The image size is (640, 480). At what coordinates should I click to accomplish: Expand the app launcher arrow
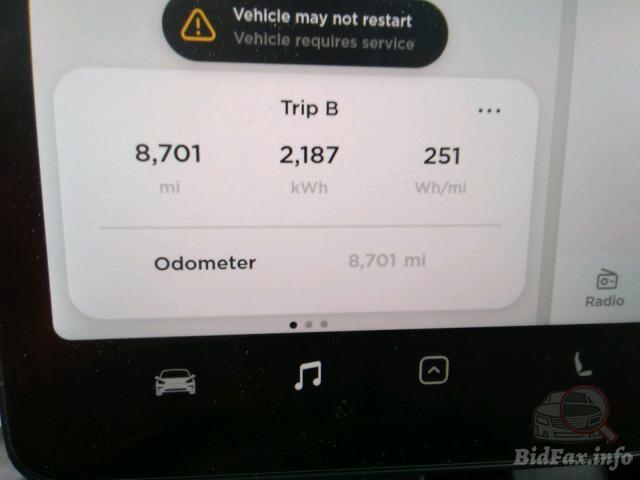pos(433,370)
